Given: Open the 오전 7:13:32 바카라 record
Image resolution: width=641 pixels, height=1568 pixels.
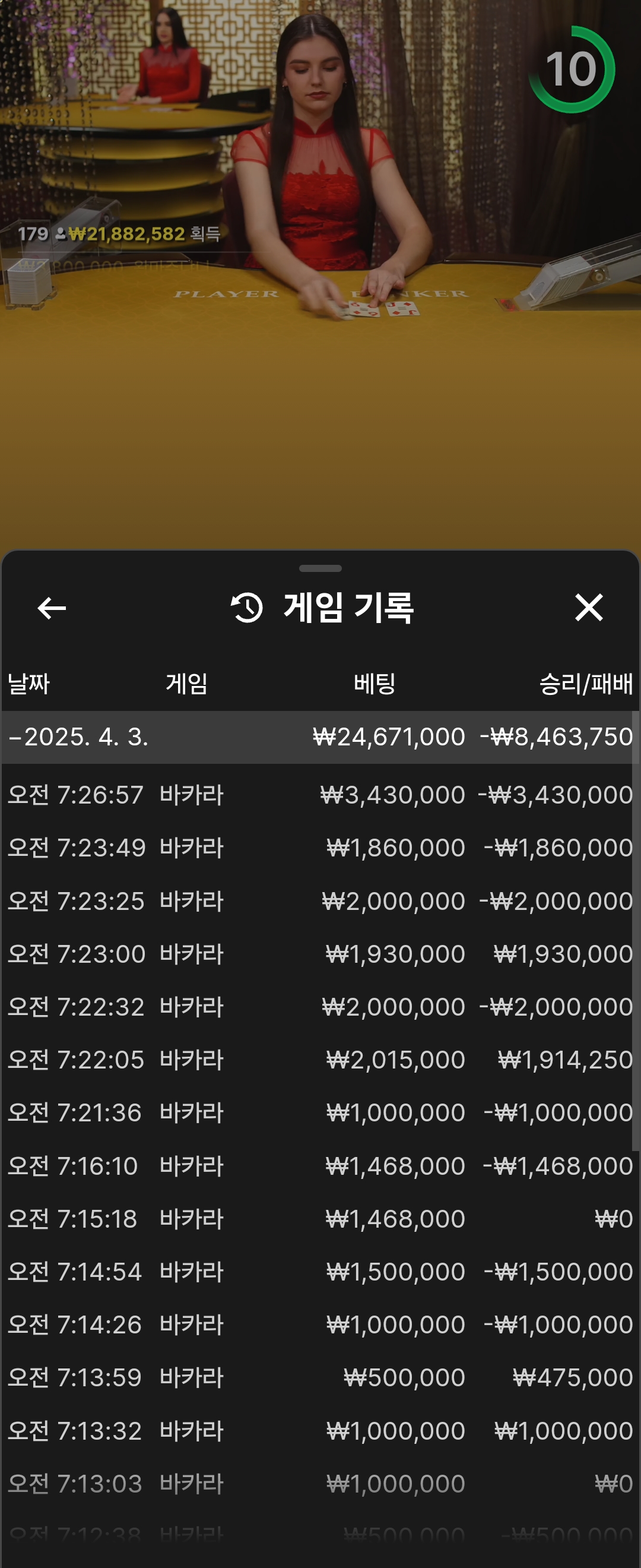Looking at the screenshot, I should coord(320,1430).
